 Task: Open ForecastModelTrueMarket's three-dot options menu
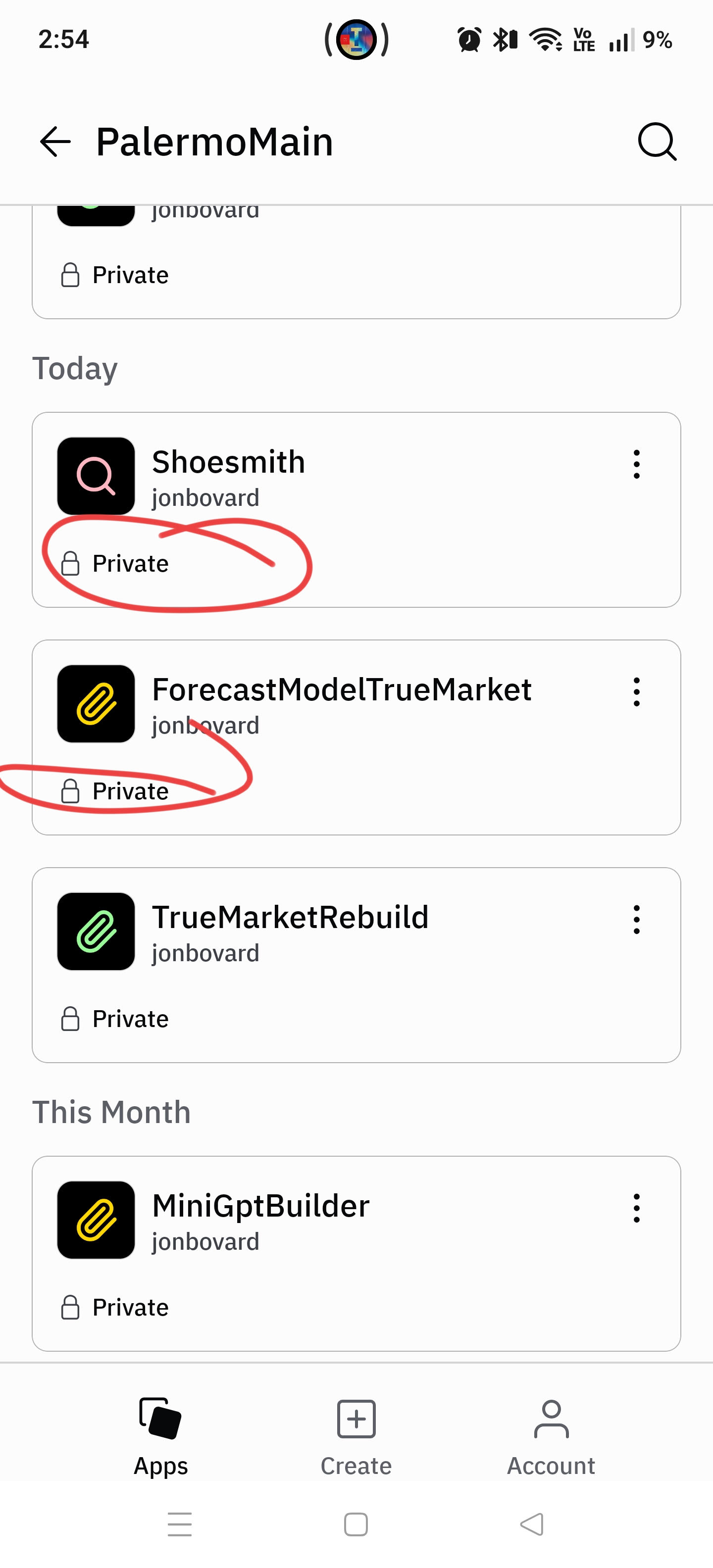[636, 692]
